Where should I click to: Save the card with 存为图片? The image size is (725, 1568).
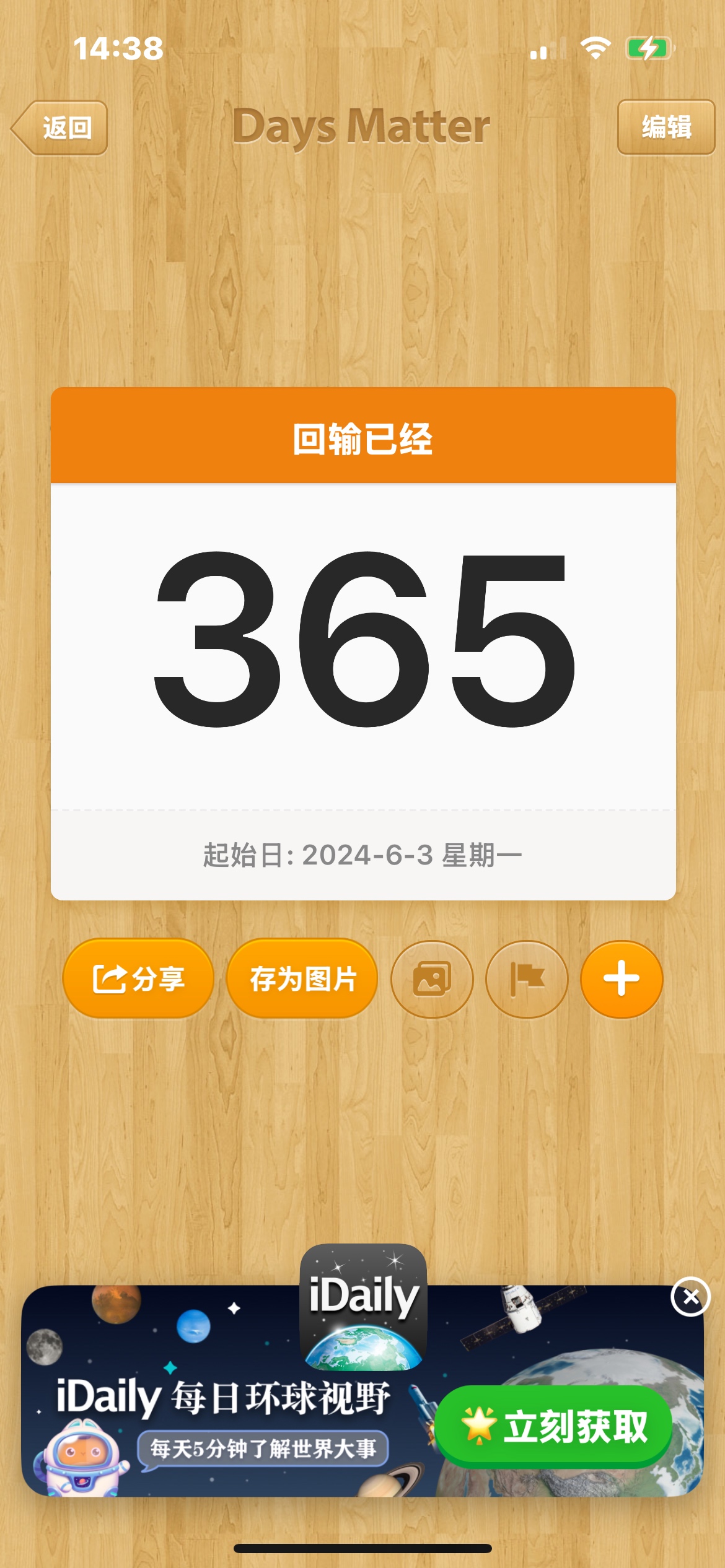coord(302,979)
